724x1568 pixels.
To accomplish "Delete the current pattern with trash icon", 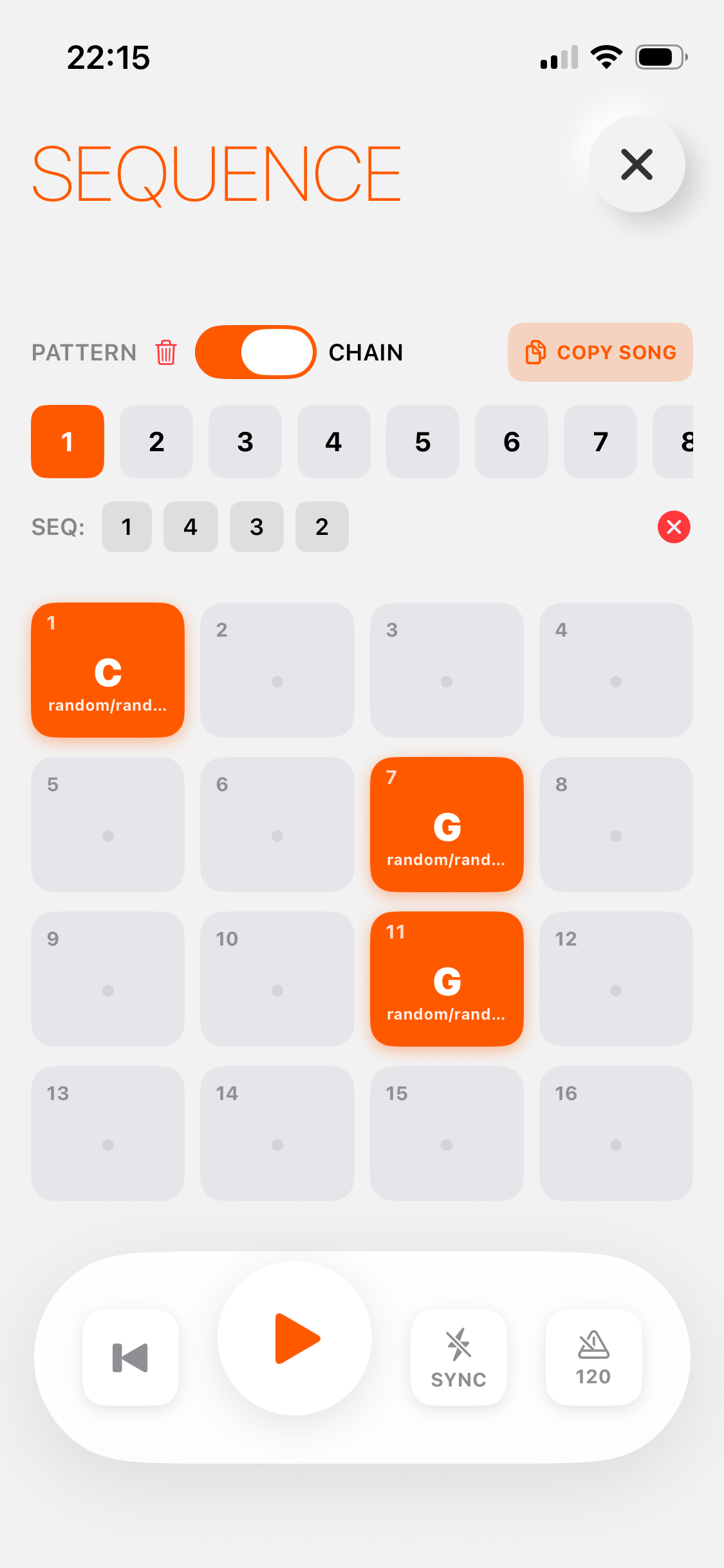I will point(165,352).
